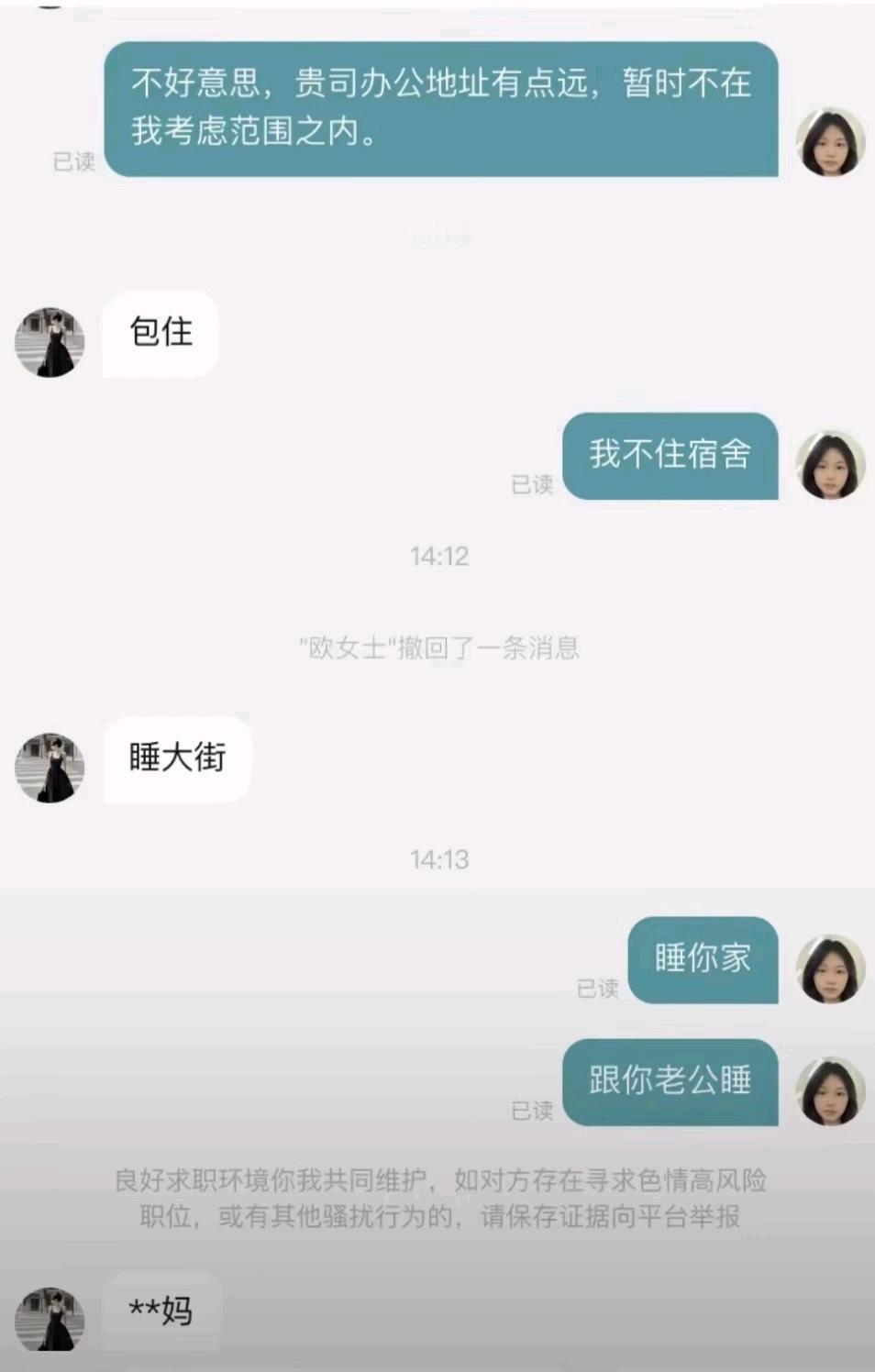Click the 14:12 timestamp

click(x=437, y=557)
